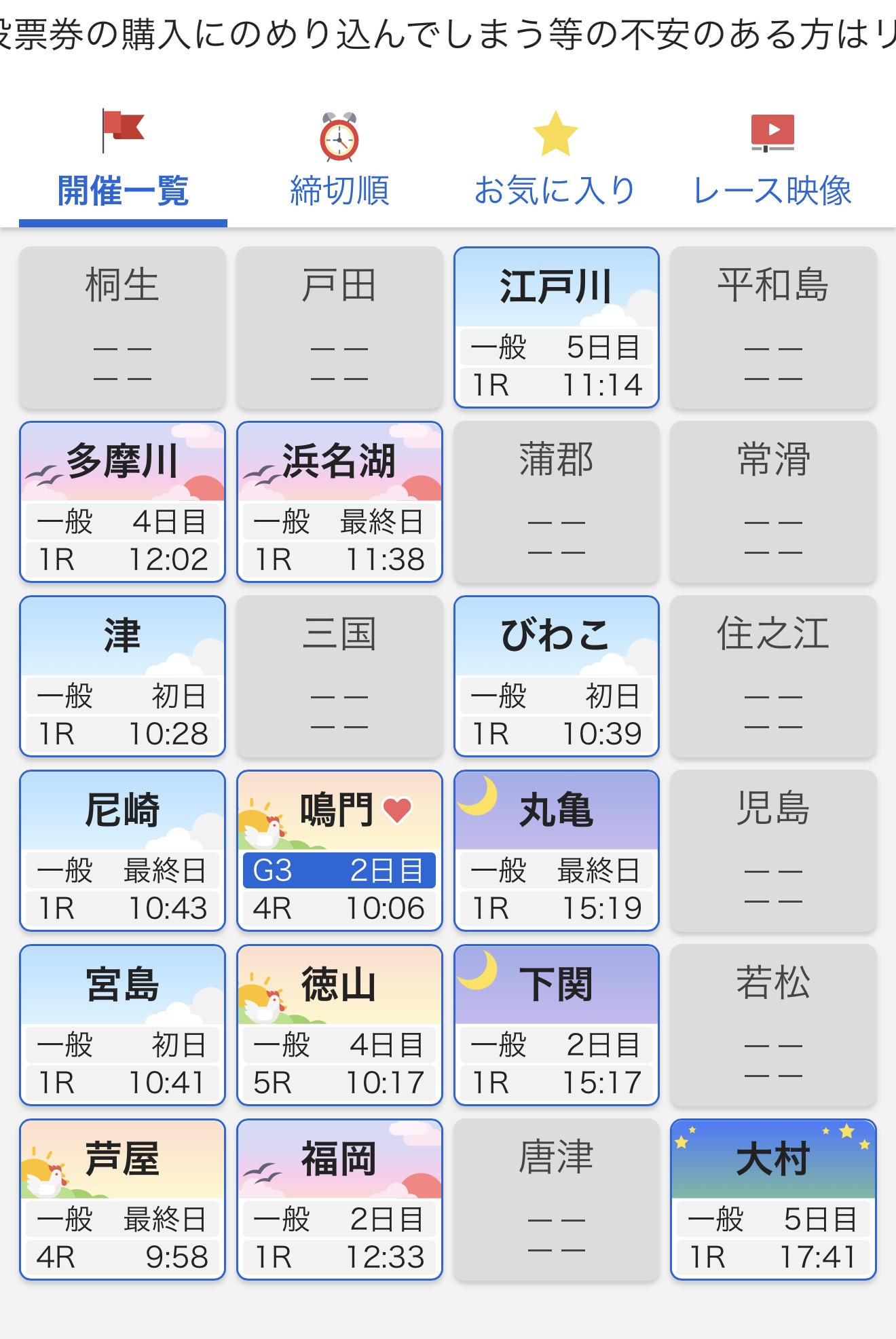Select the 大村 venue card
The height and width of the screenshot is (1339, 896).
click(x=773, y=1199)
